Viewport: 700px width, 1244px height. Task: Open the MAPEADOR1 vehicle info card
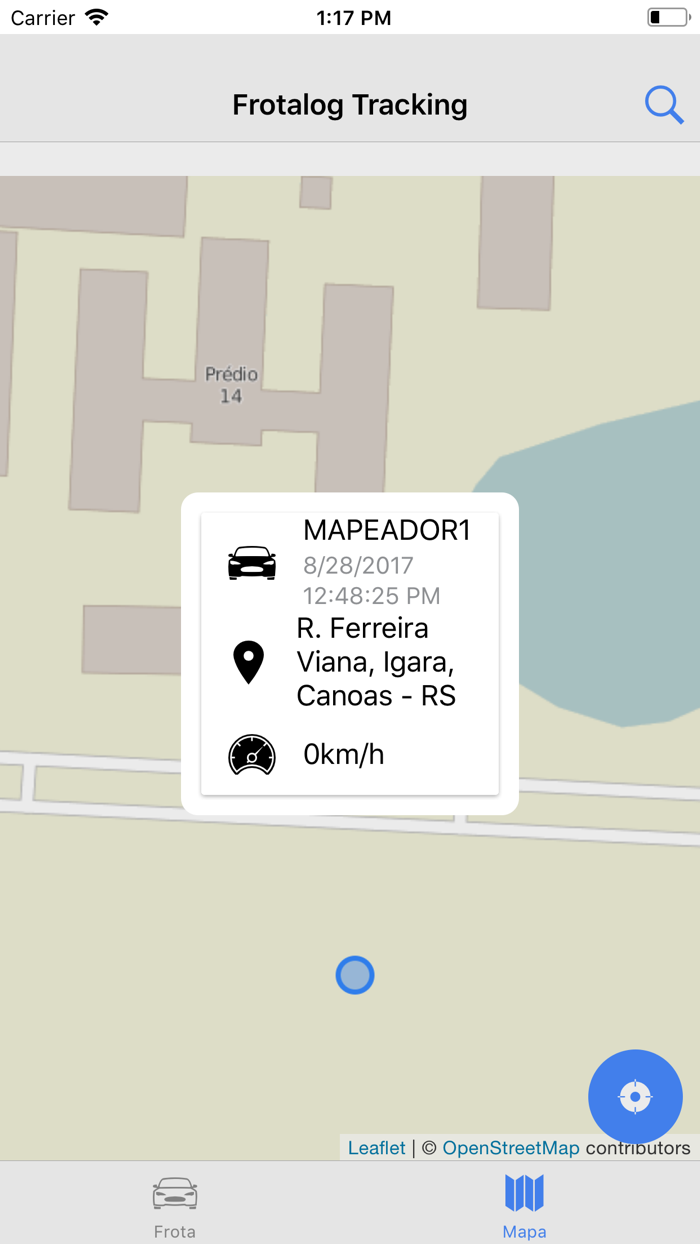tap(350, 654)
